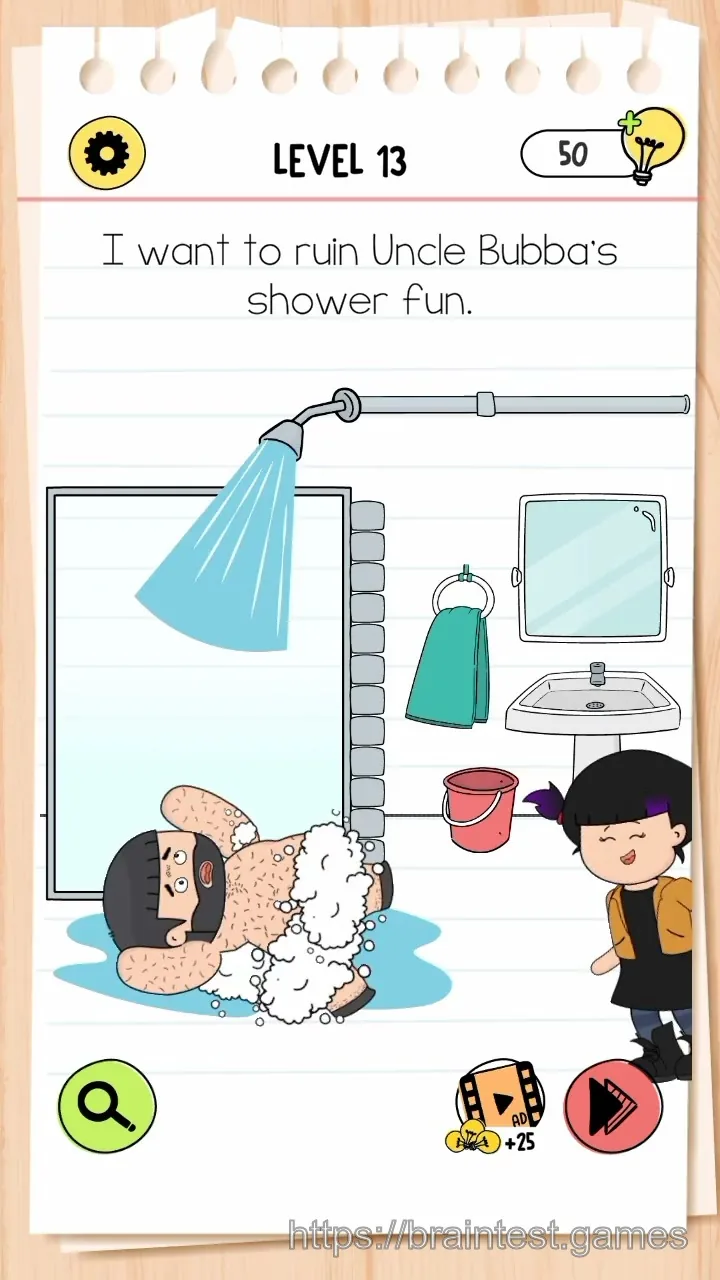Tap the sink faucet
The image size is (720, 1280).
[x=597, y=672]
